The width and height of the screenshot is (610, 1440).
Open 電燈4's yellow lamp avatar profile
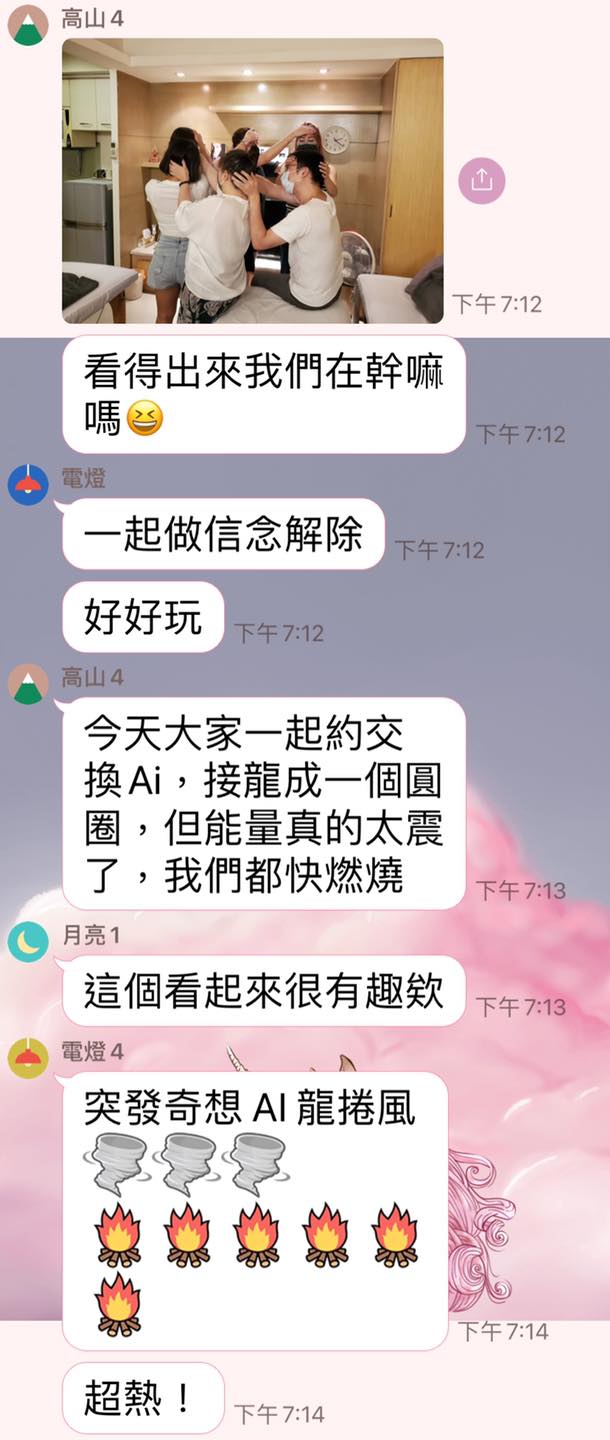coord(28,1057)
